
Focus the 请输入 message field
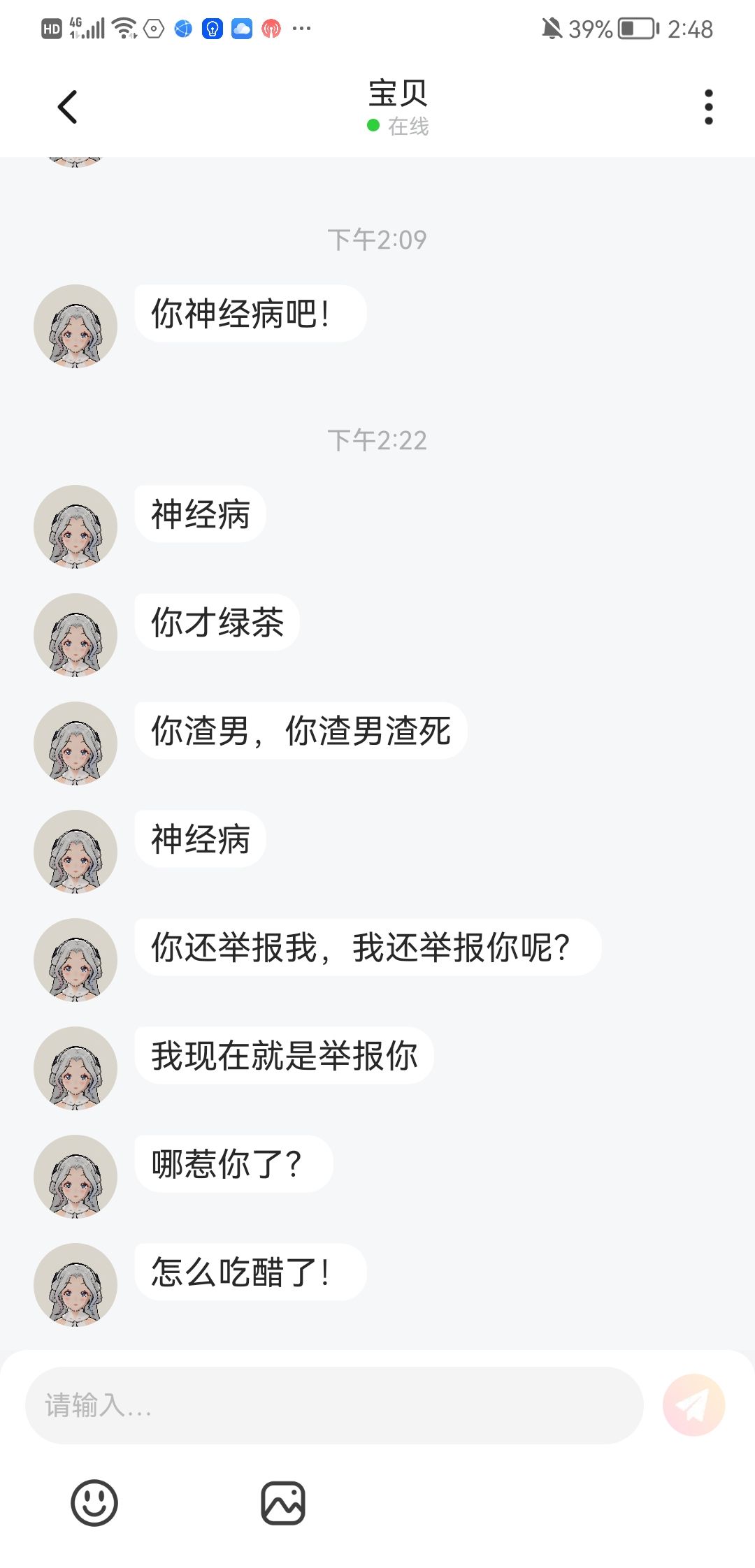point(334,1405)
